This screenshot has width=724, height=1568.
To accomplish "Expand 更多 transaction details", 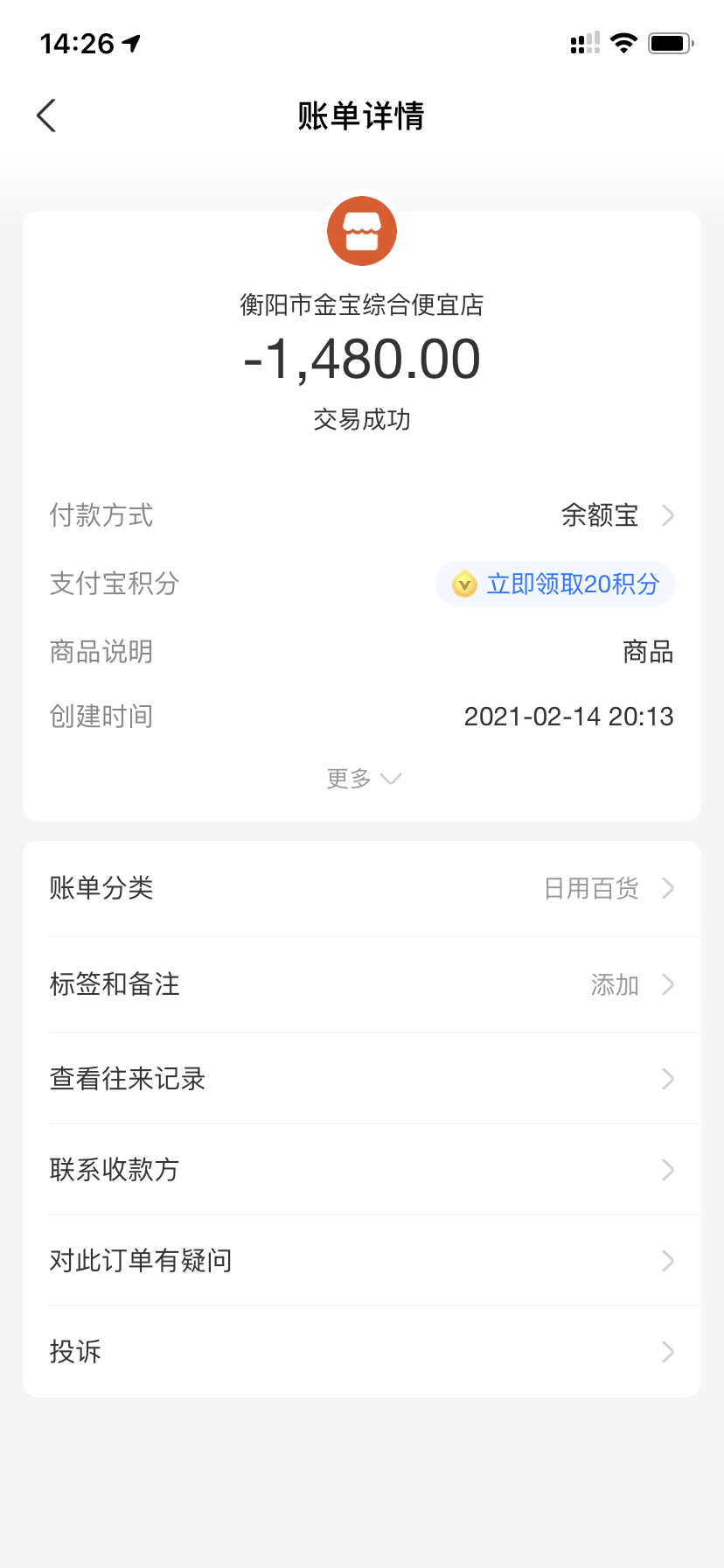I will coord(362,779).
